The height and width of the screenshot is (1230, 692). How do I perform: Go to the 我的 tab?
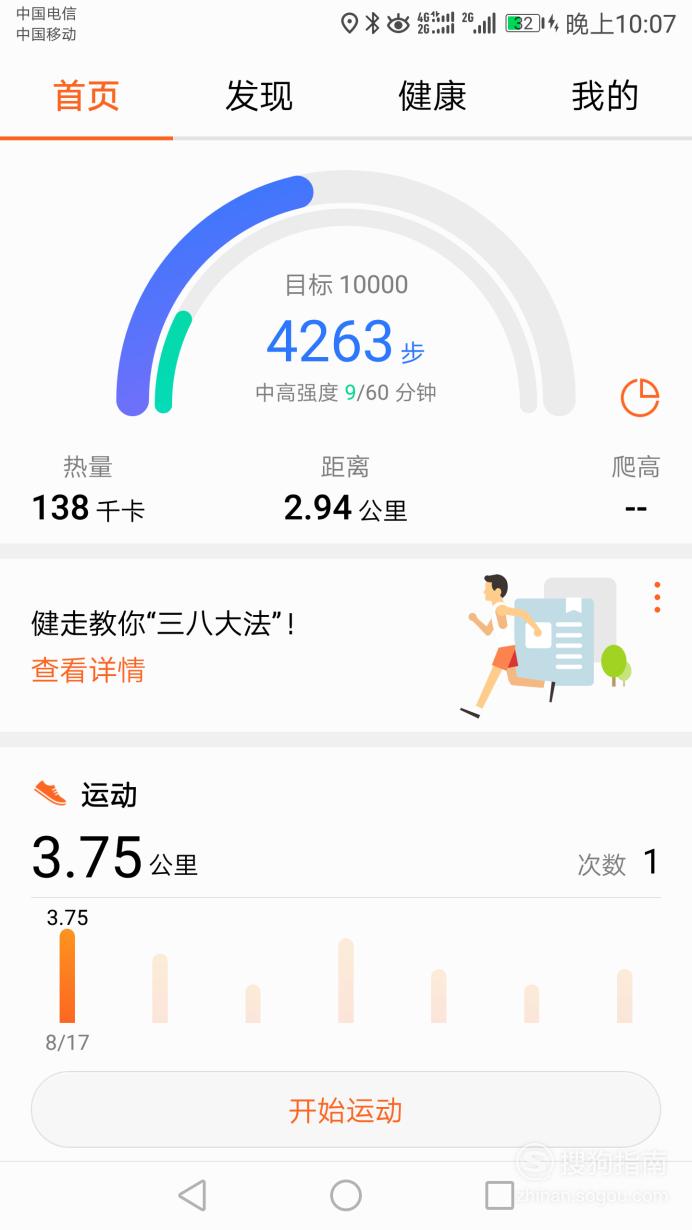605,96
